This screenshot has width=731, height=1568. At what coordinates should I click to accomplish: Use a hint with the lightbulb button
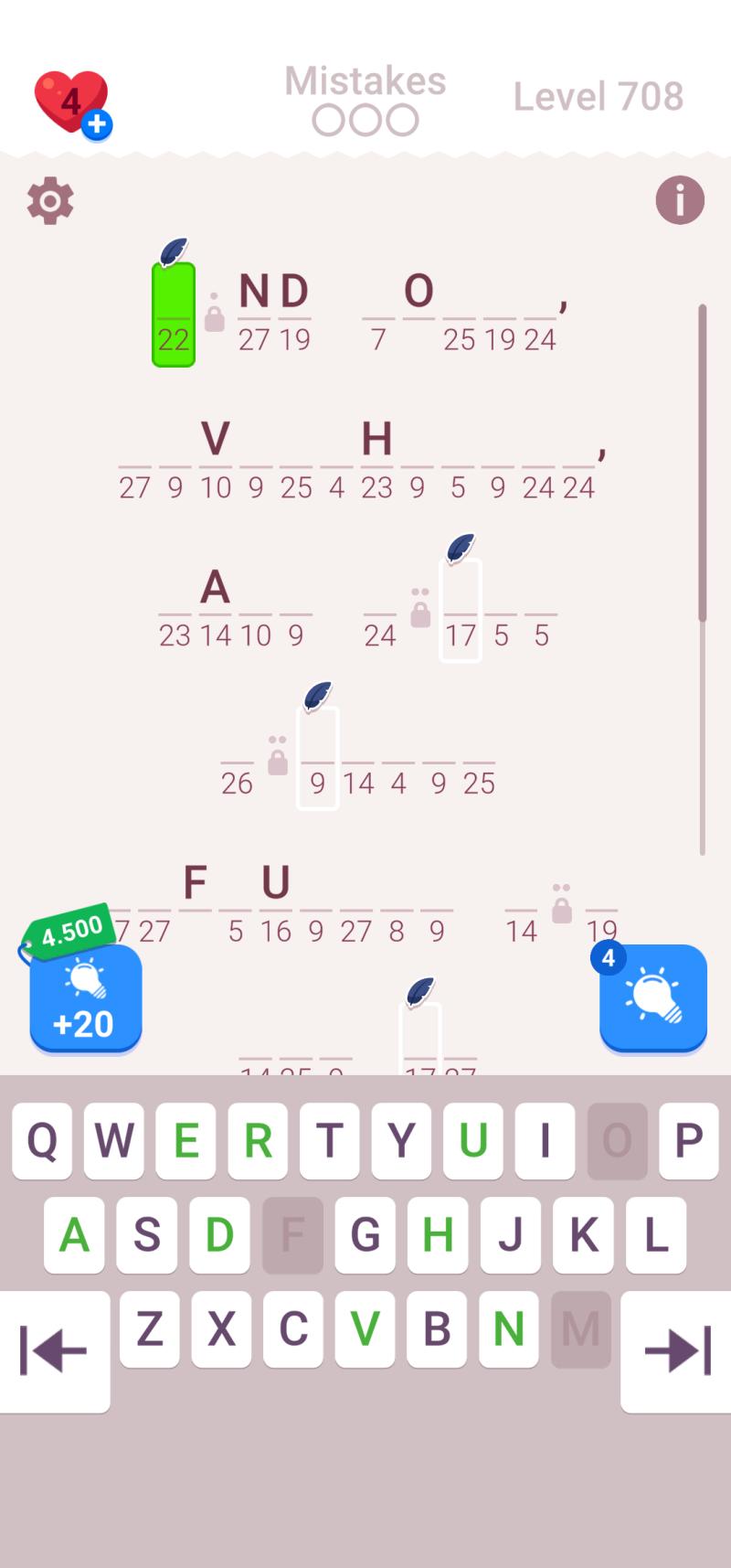653,997
